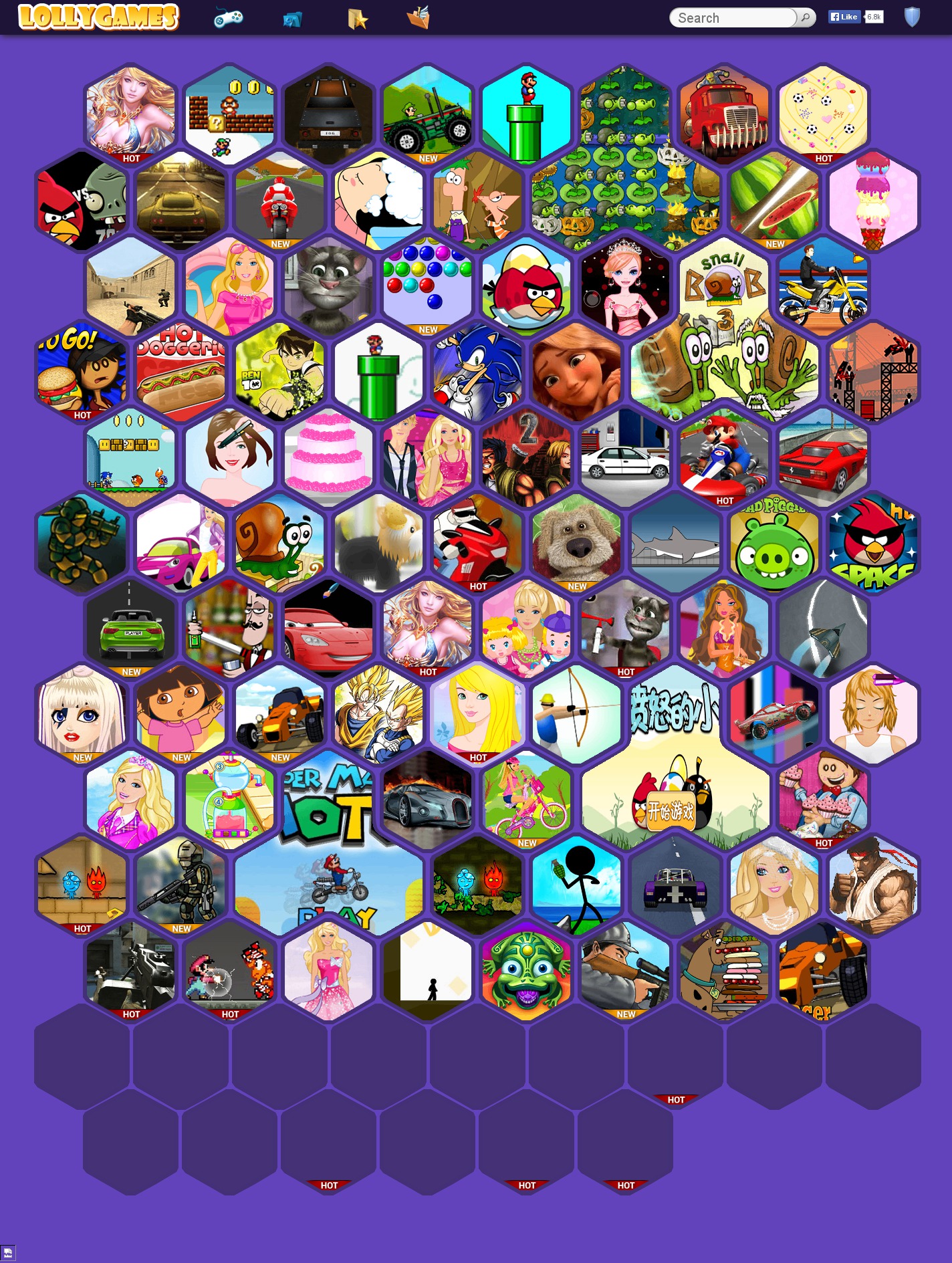
Task: Open the Fruit Ninja watermelon game
Action: point(774,199)
